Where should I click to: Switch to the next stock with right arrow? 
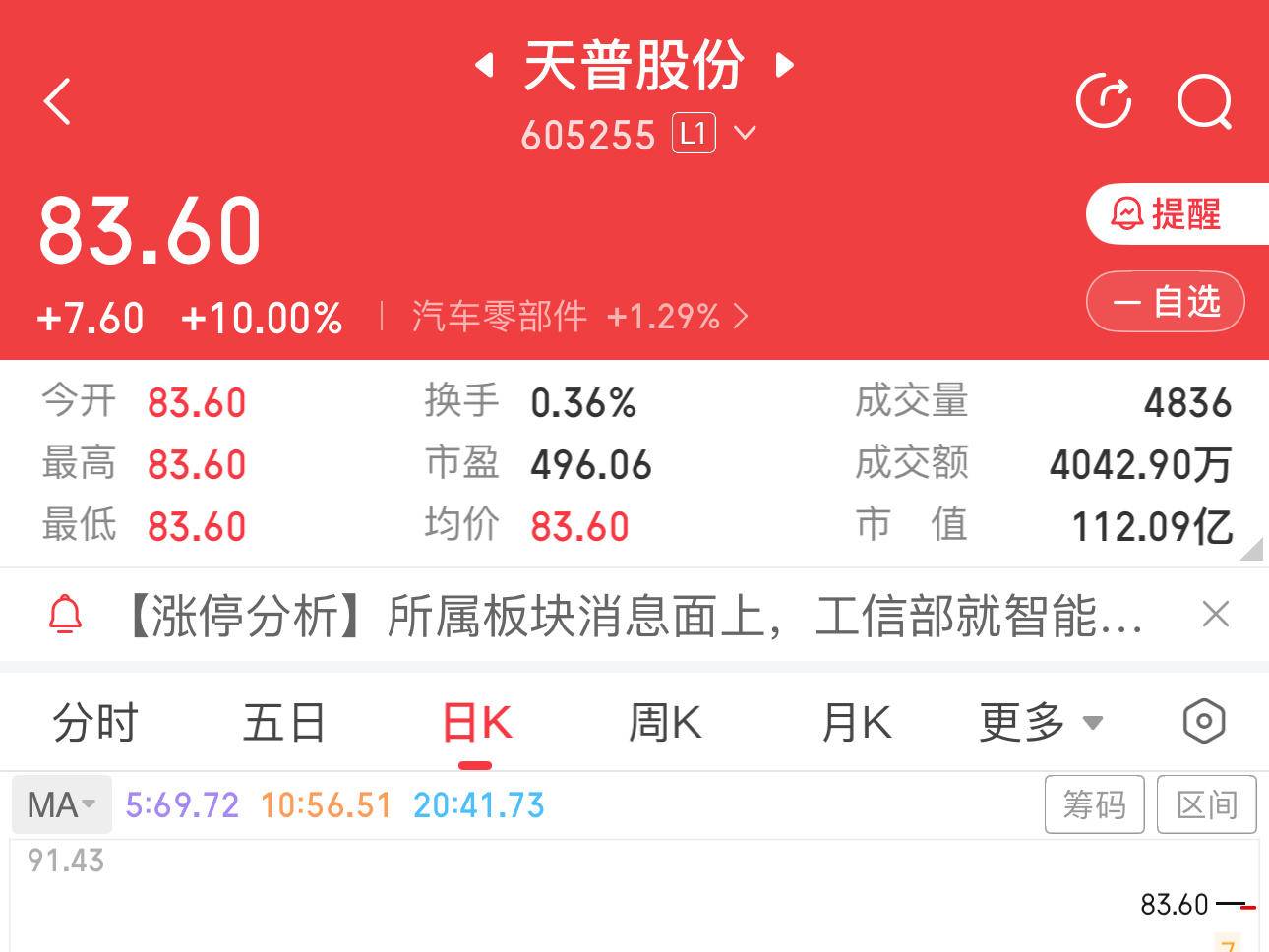tap(785, 66)
